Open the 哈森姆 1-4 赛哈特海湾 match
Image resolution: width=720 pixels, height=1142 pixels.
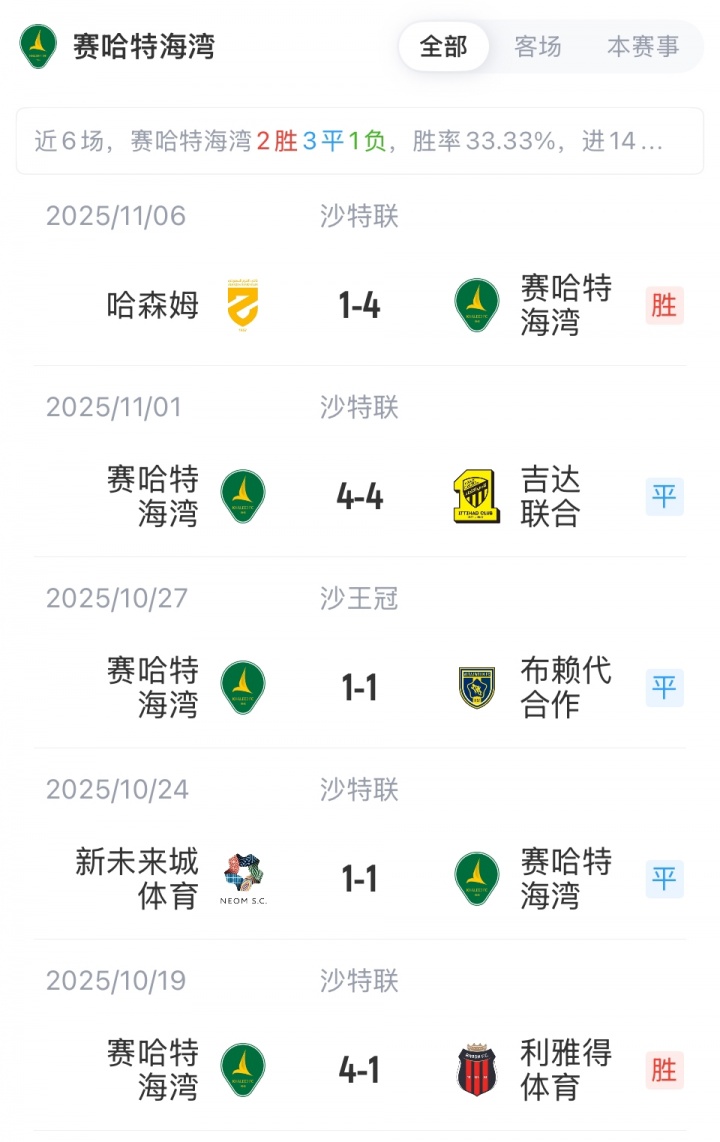click(359, 305)
